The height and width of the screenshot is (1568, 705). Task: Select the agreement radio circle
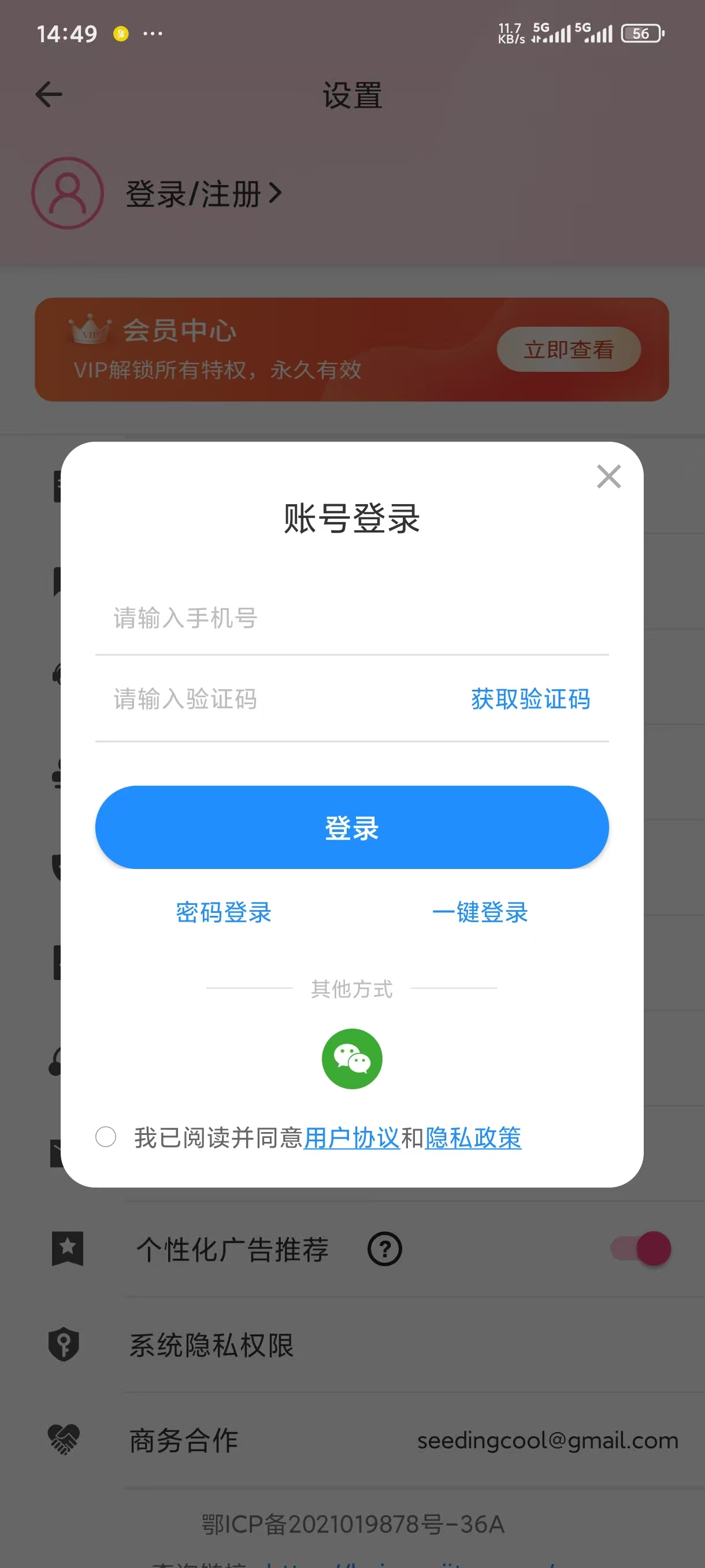tap(105, 1137)
